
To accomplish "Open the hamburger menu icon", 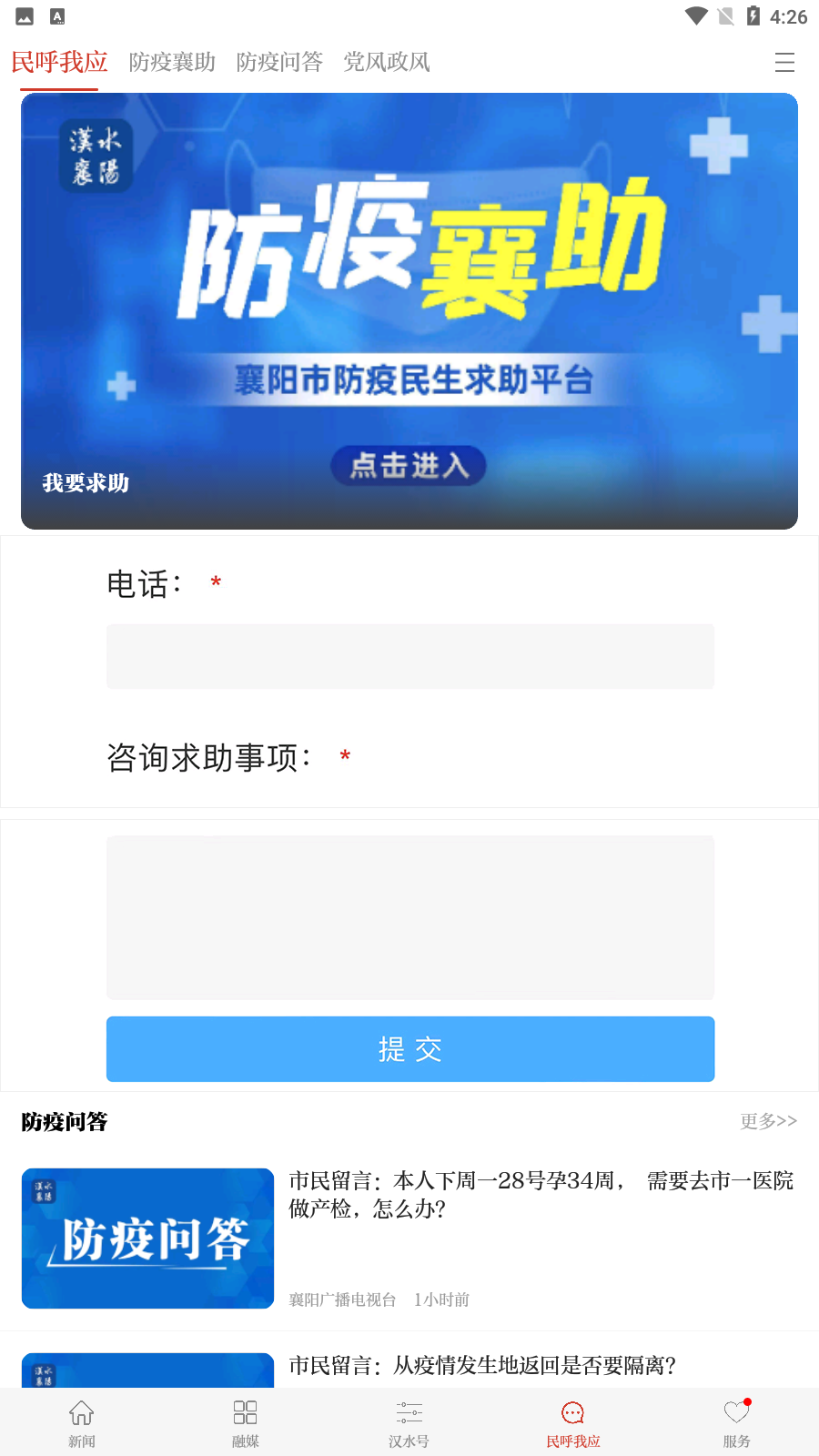I will (x=784, y=62).
